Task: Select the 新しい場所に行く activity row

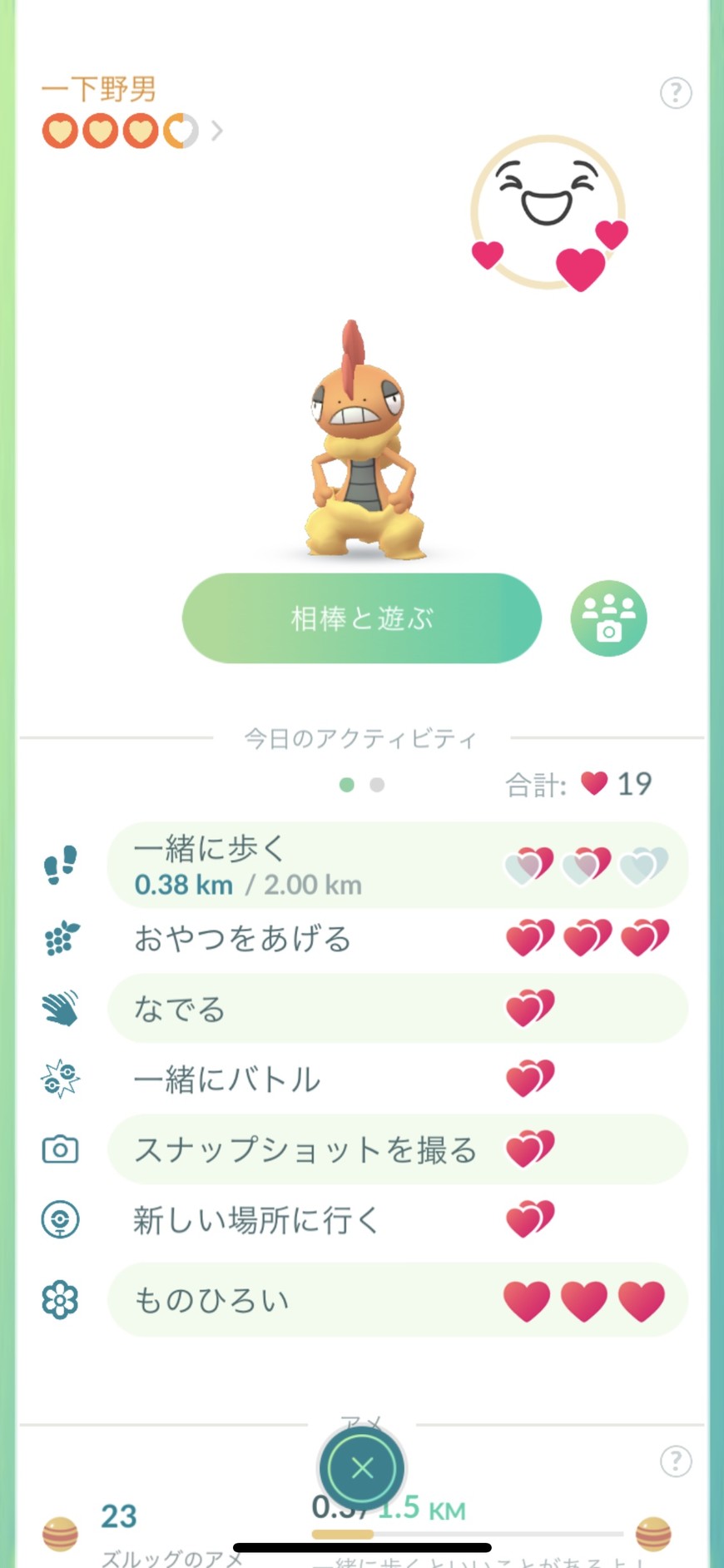Action: [397, 1220]
